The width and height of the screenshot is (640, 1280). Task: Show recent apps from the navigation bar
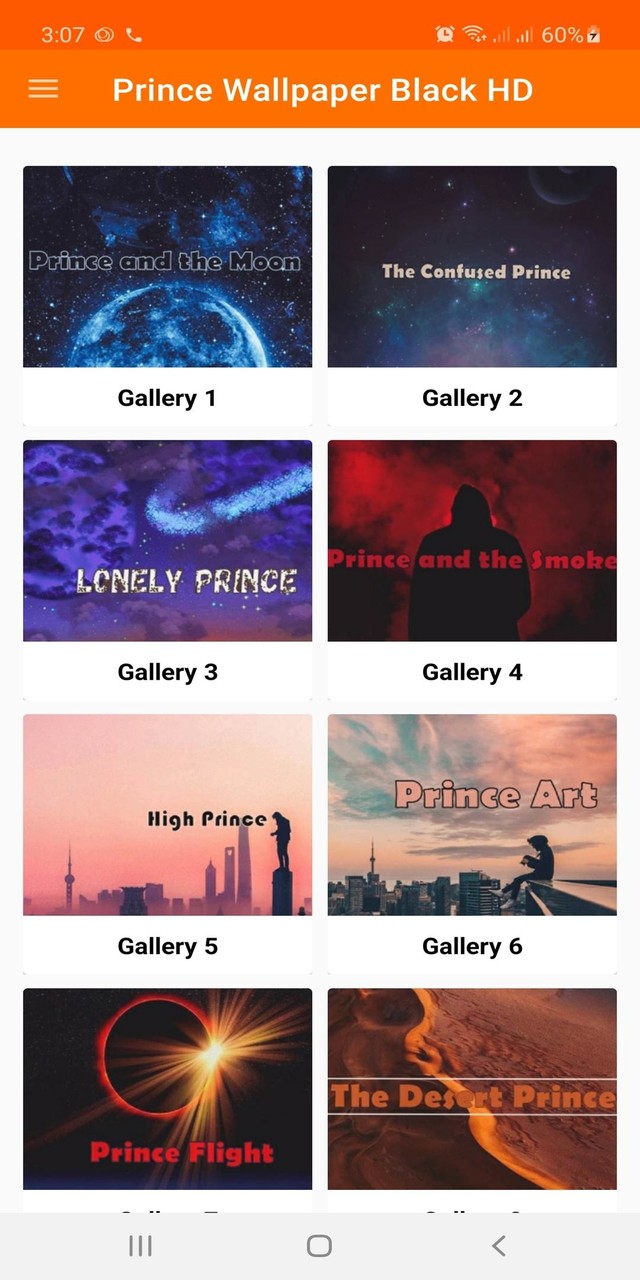click(140, 1245)
